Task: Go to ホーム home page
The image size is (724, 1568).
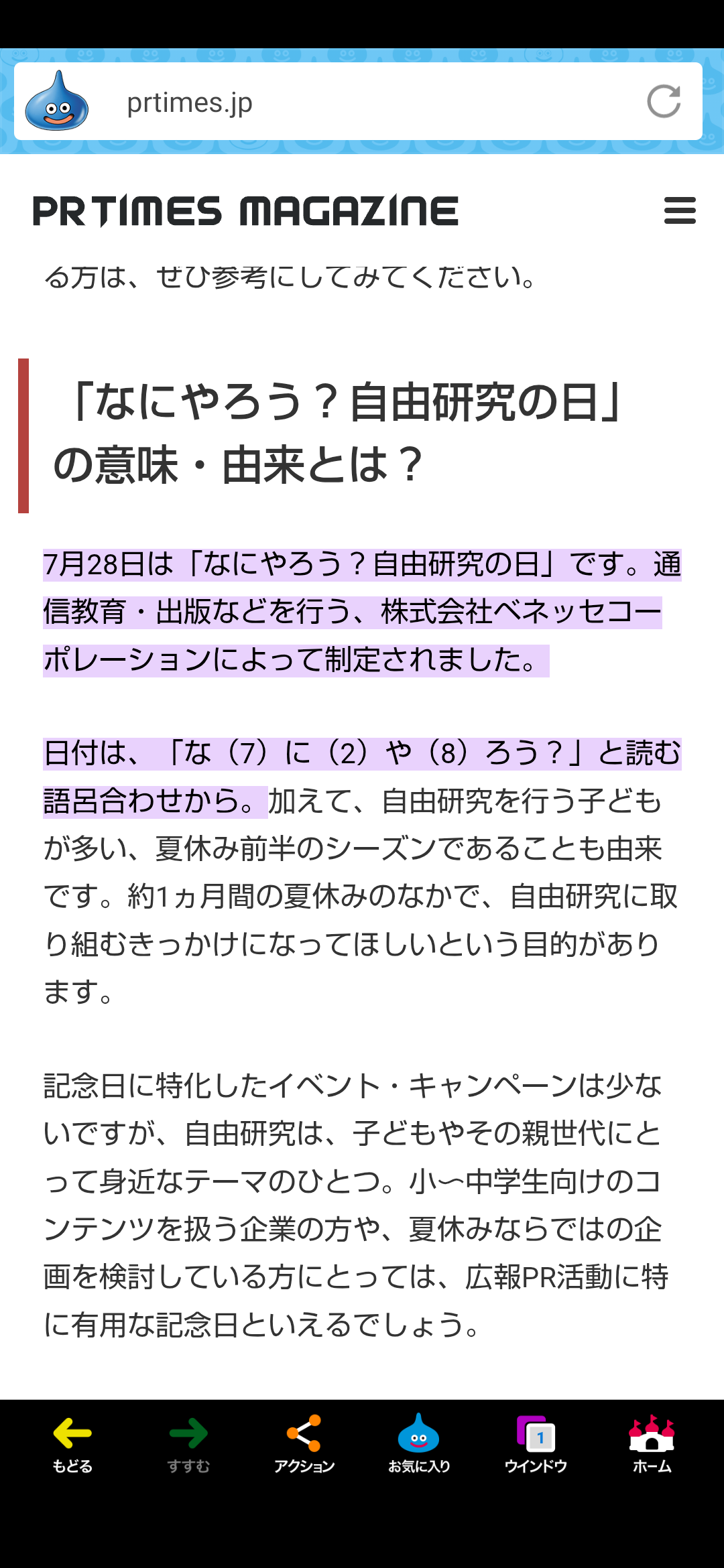Action: 652,1444
